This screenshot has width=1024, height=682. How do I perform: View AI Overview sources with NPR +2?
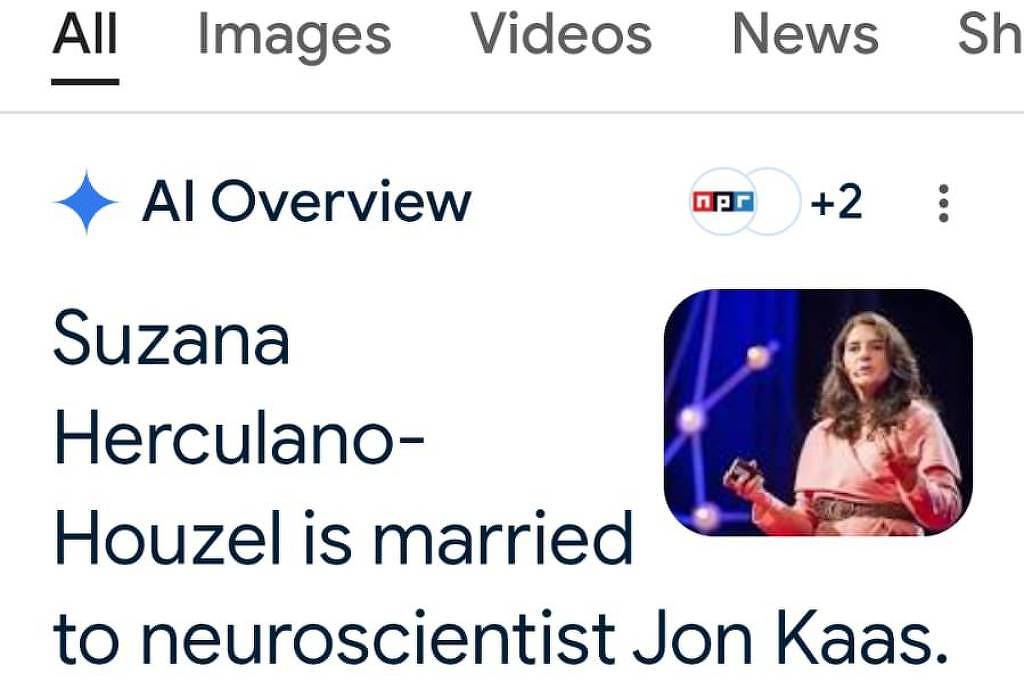click(x=775, y=202)
